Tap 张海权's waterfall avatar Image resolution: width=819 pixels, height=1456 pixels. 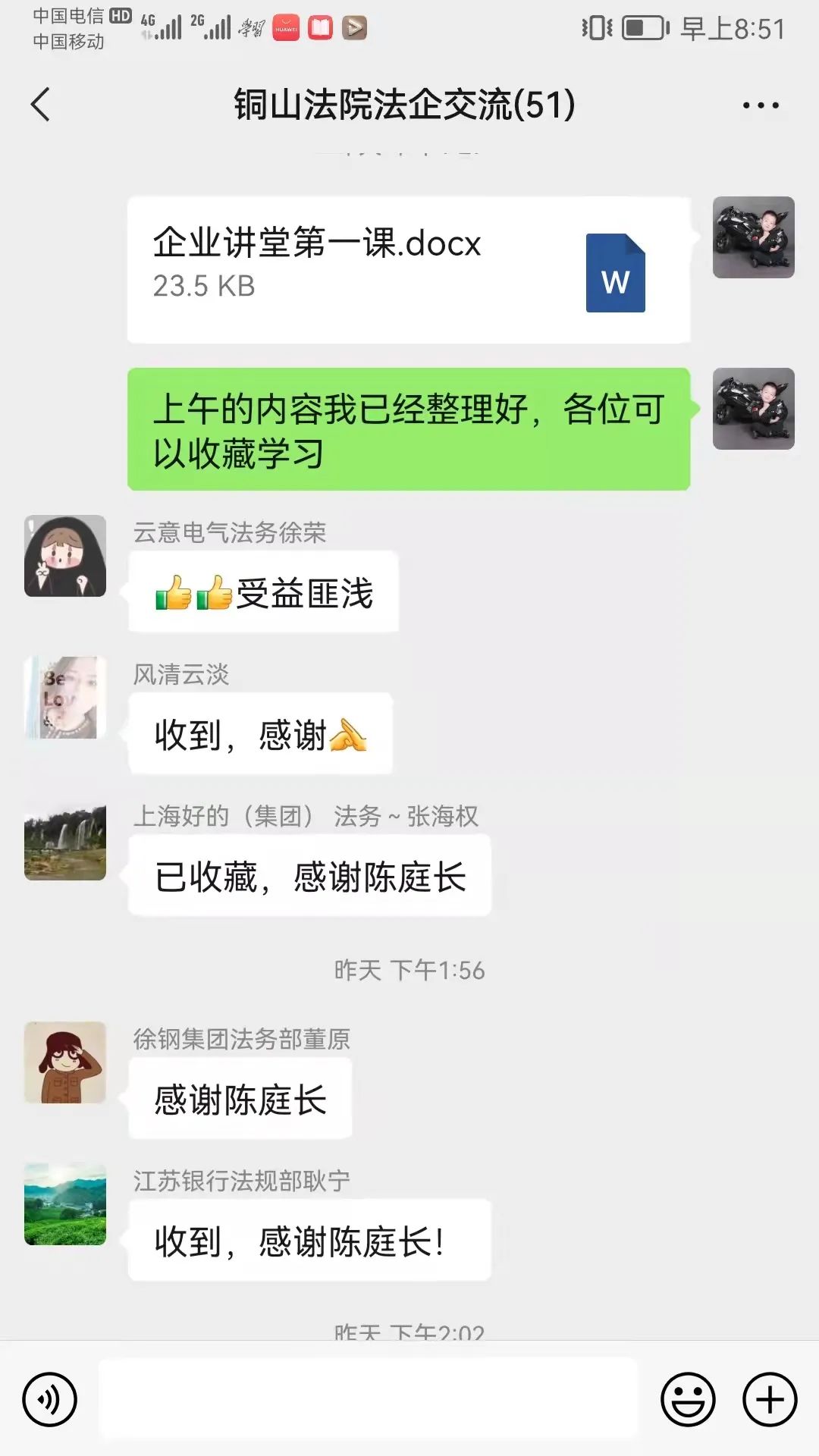click(x=65, y=842)
